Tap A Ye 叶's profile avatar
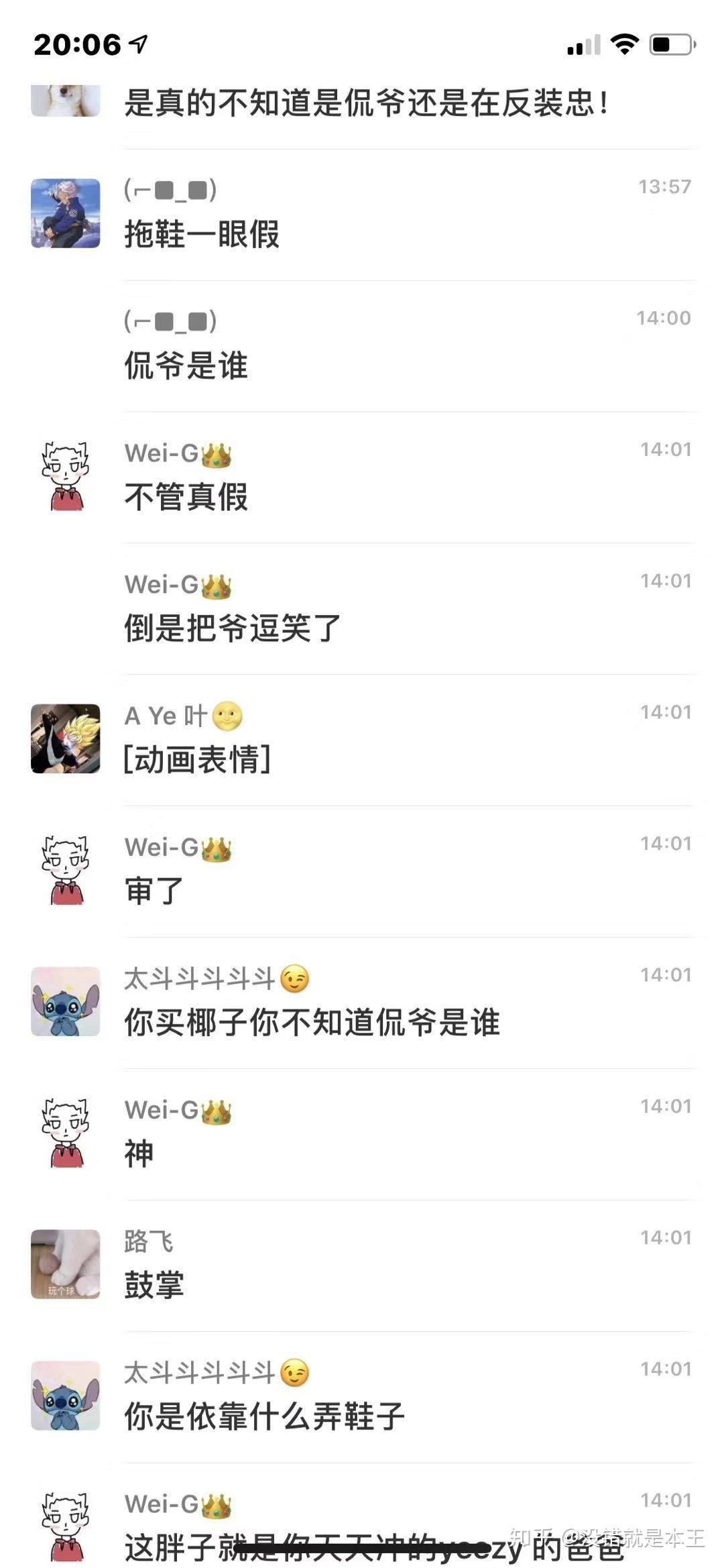The image size is (724, 1568). click(x=66, y=738)
